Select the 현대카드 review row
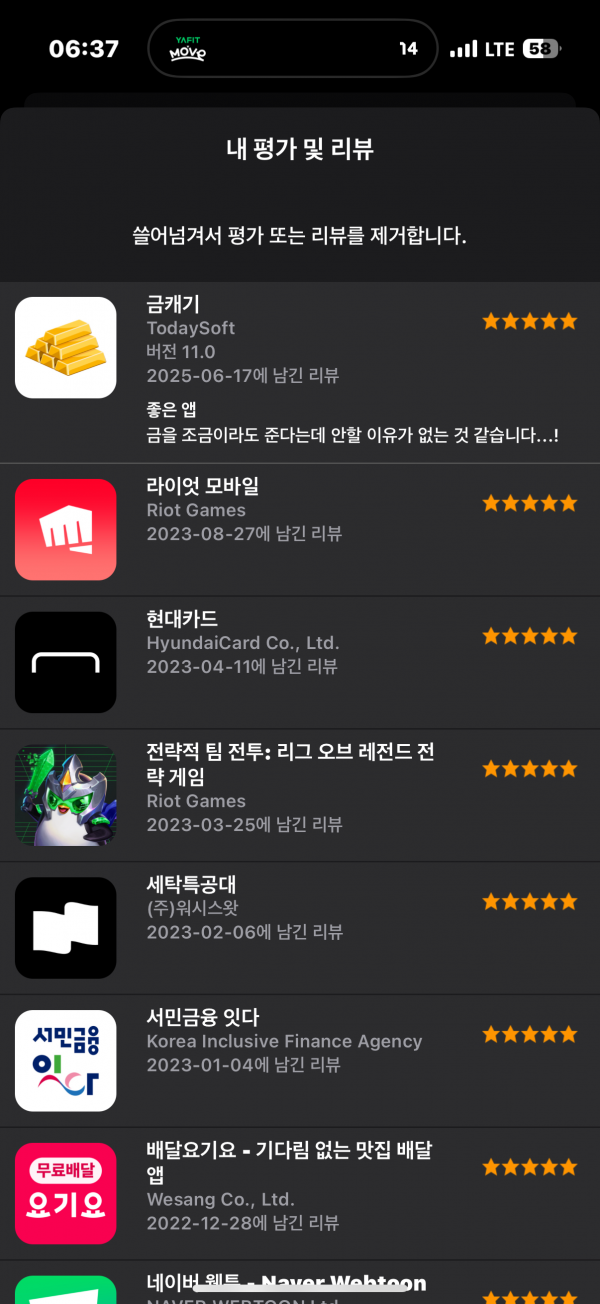 point(300,662)
